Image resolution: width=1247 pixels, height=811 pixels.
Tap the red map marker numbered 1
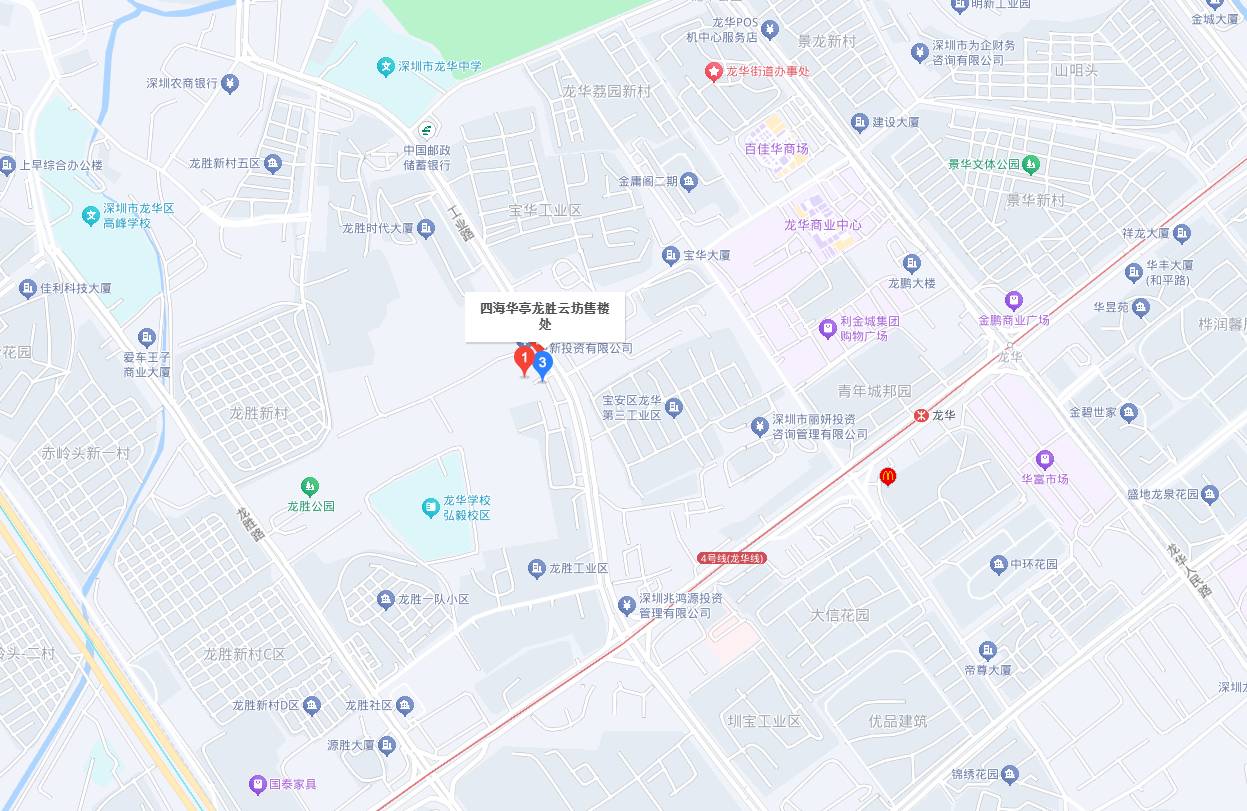click(523, 359)
